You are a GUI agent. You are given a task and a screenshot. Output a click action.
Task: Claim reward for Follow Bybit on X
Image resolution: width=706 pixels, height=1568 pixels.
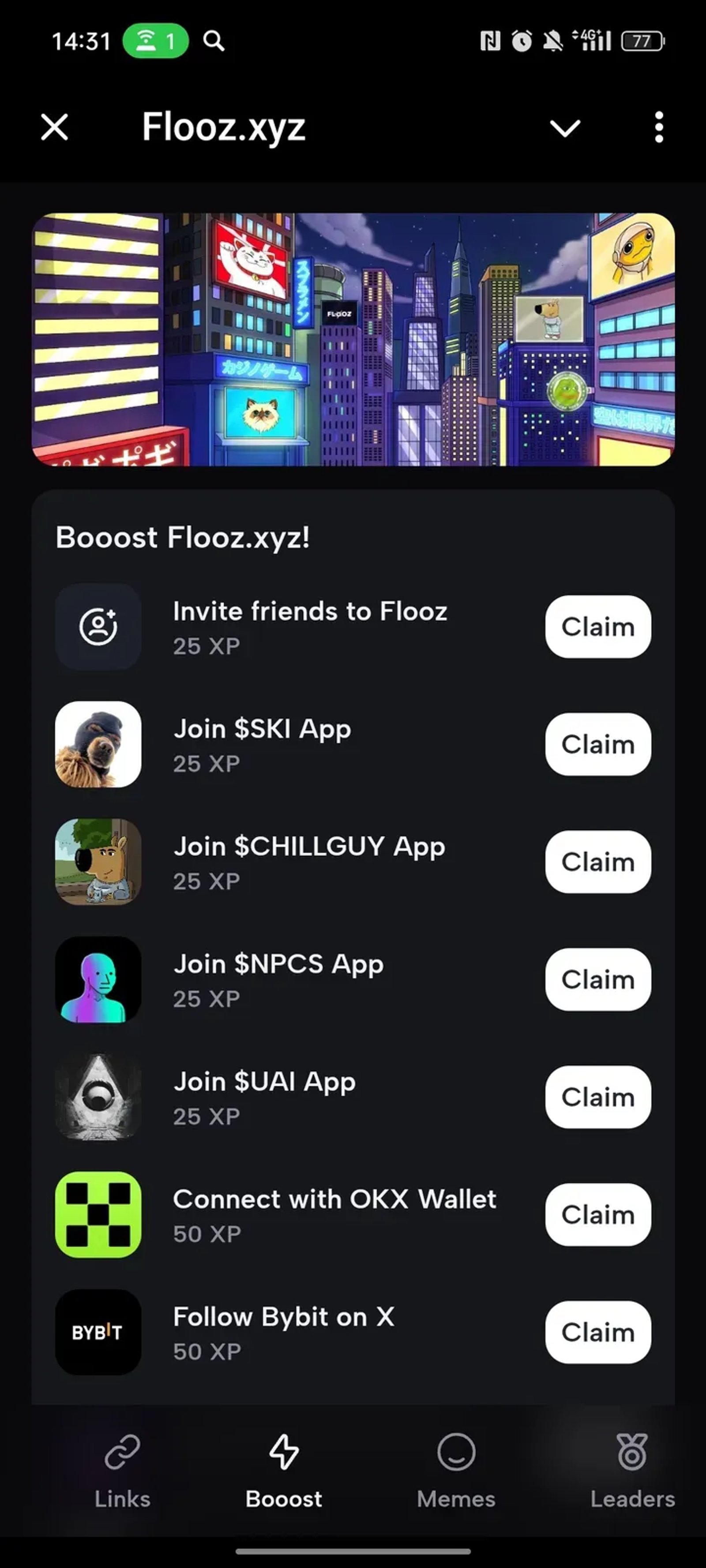click(597, 1333)
